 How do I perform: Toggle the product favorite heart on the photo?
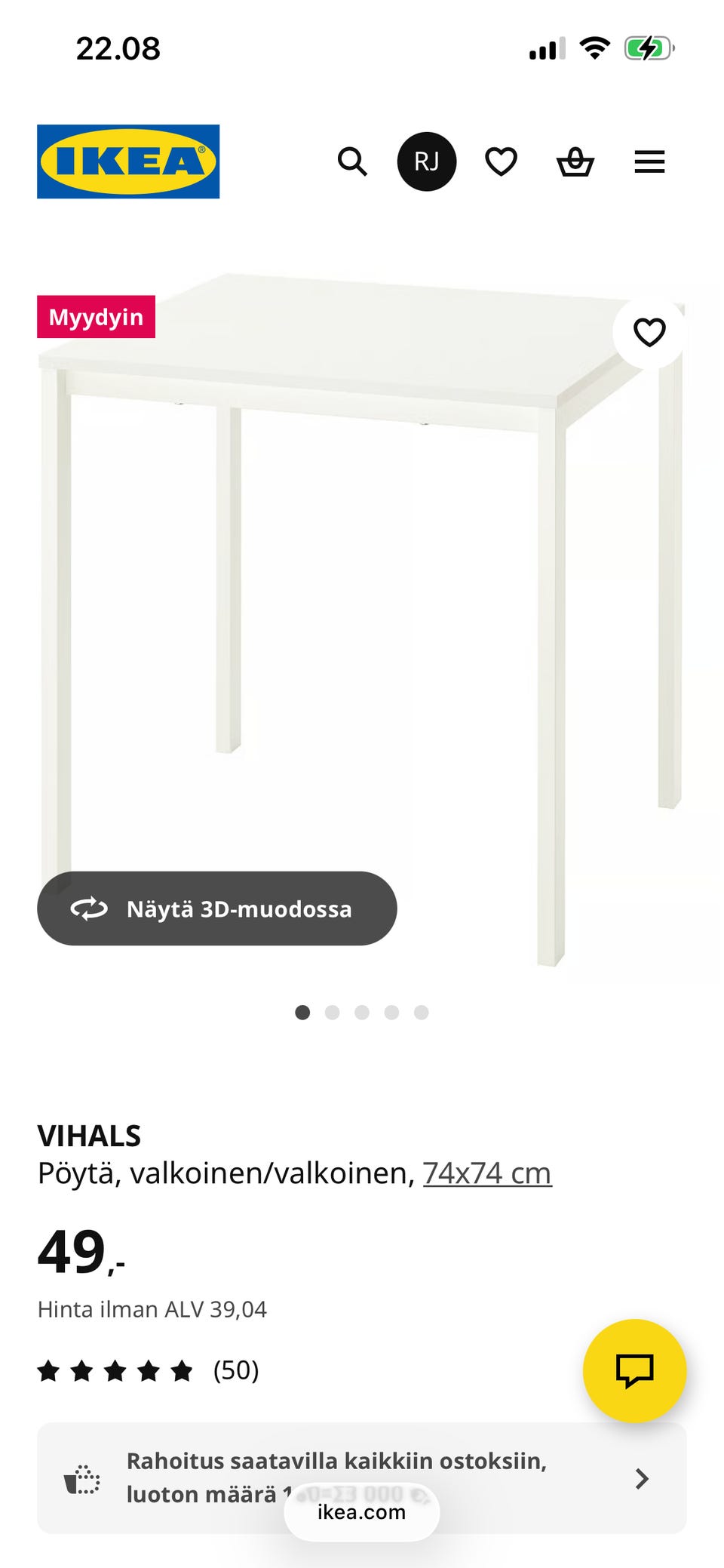[649, 331]
